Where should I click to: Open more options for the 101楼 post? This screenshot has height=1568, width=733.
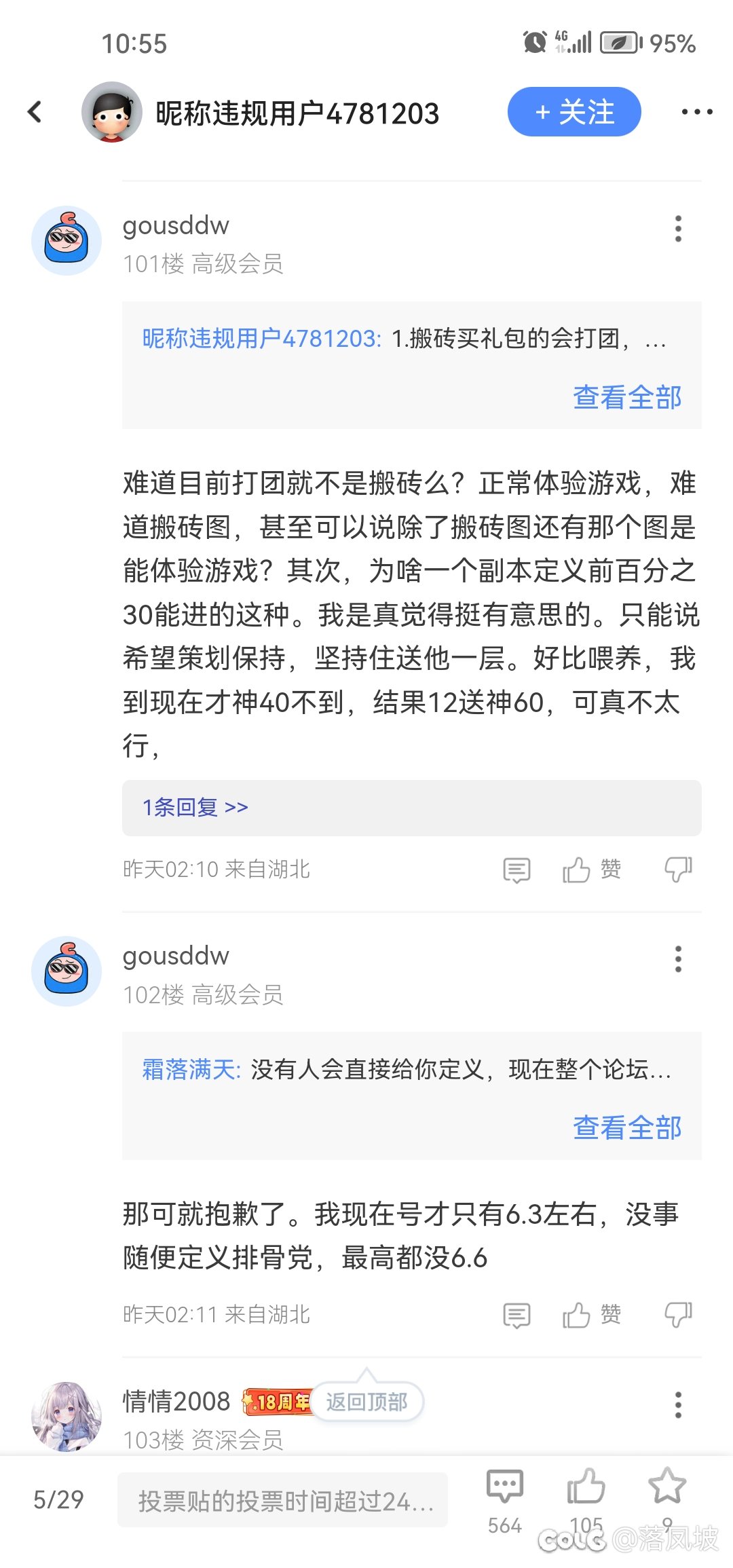tap(677, 229)
